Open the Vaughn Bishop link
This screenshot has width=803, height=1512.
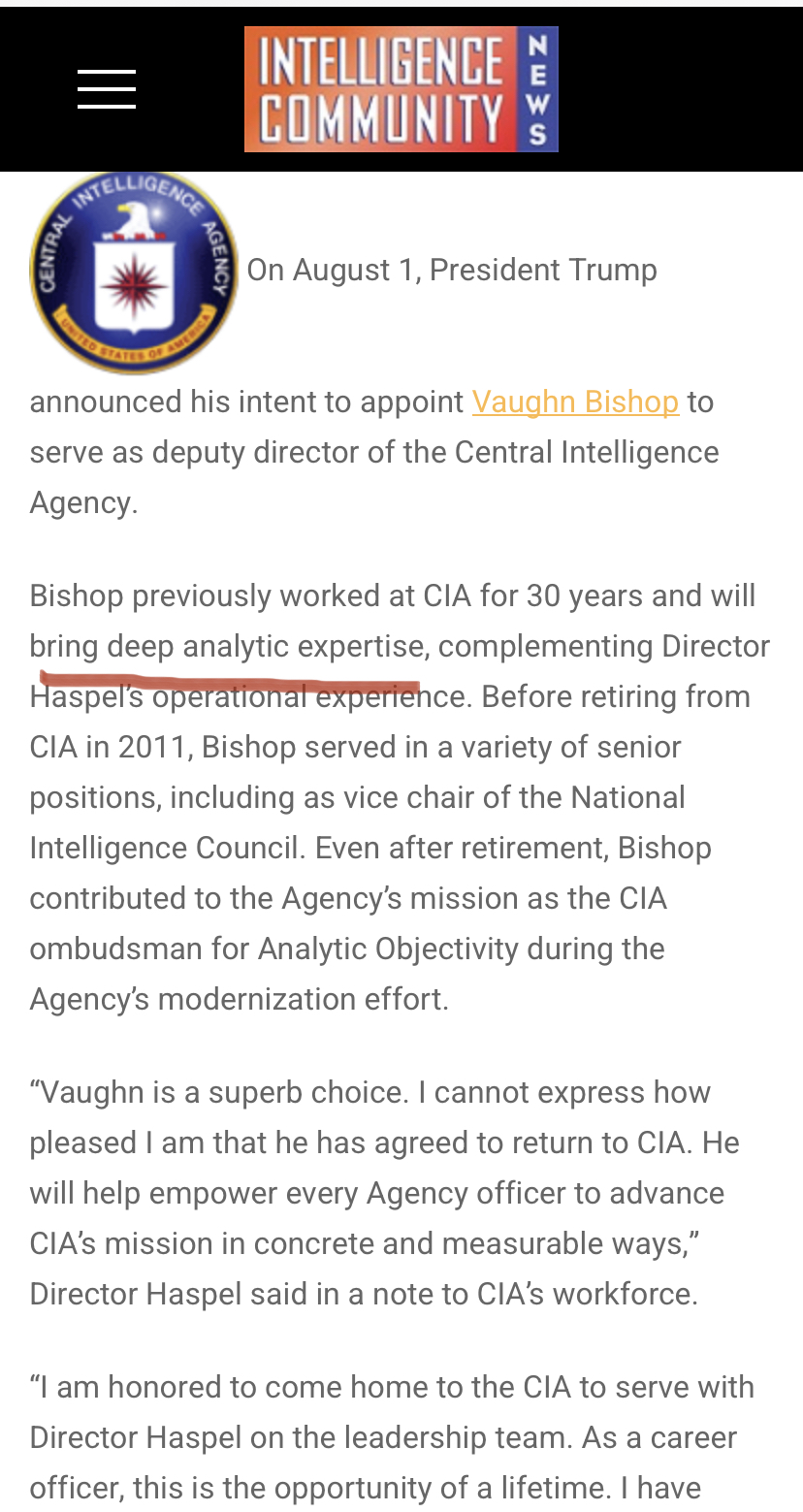point(575,402)
